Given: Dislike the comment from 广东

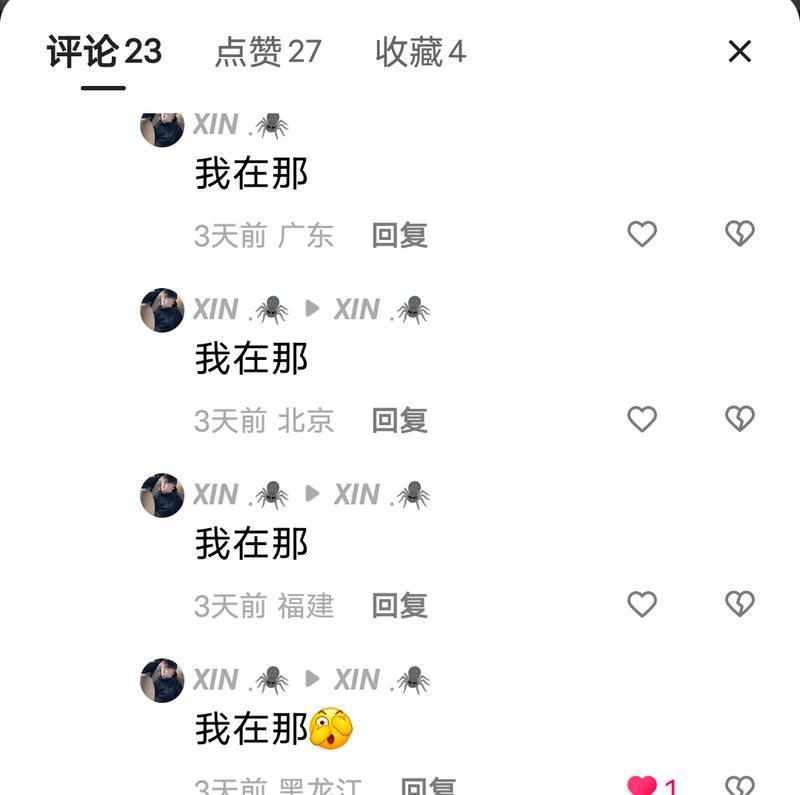Looking at the screenshot, I should coord(739,234).
